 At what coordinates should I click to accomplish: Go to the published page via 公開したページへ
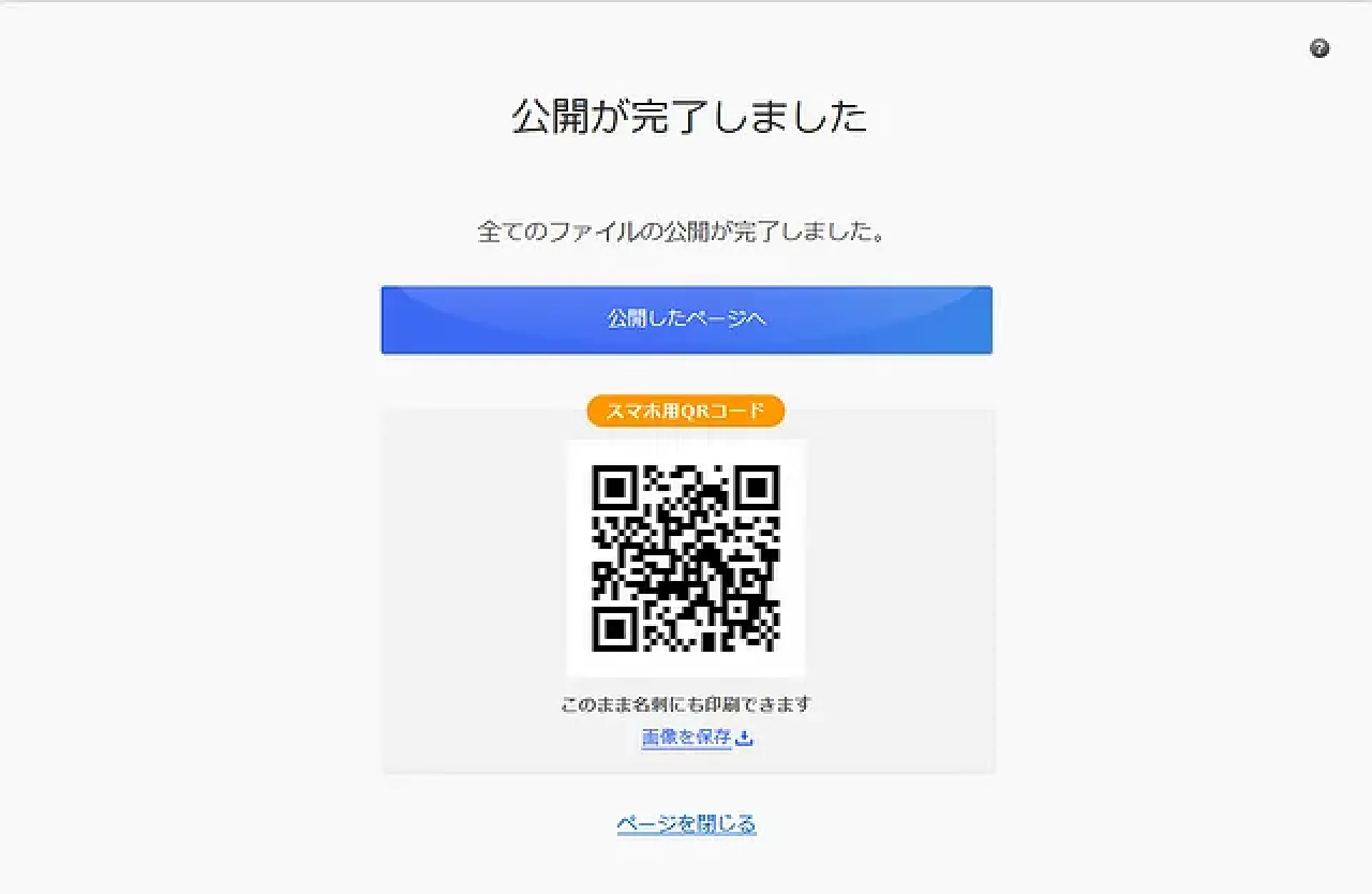point(686,319)
